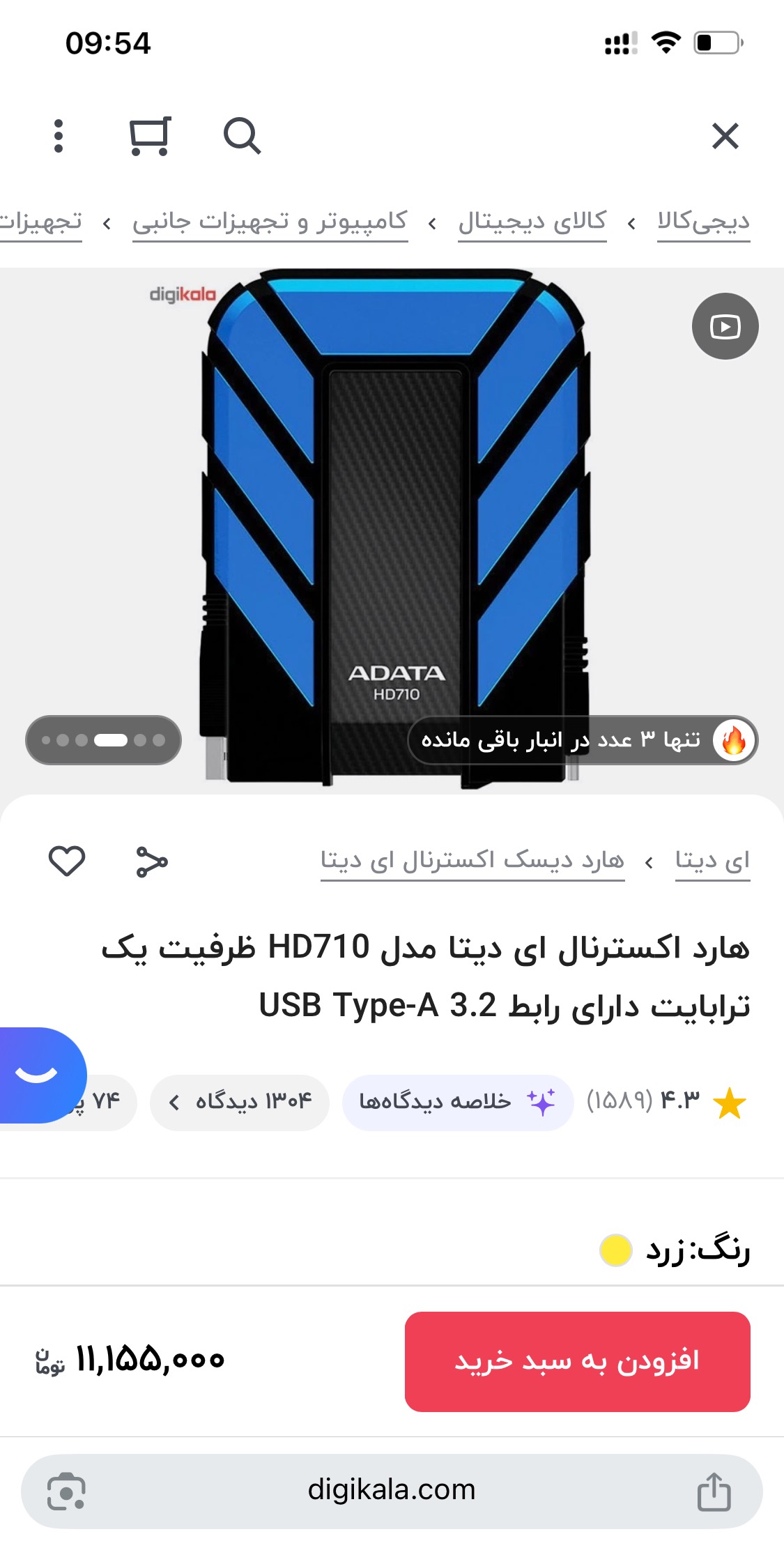Screen dimensions: 784x1541
Task: Select the yellow color swatch
Action: tap(616, 1250)
